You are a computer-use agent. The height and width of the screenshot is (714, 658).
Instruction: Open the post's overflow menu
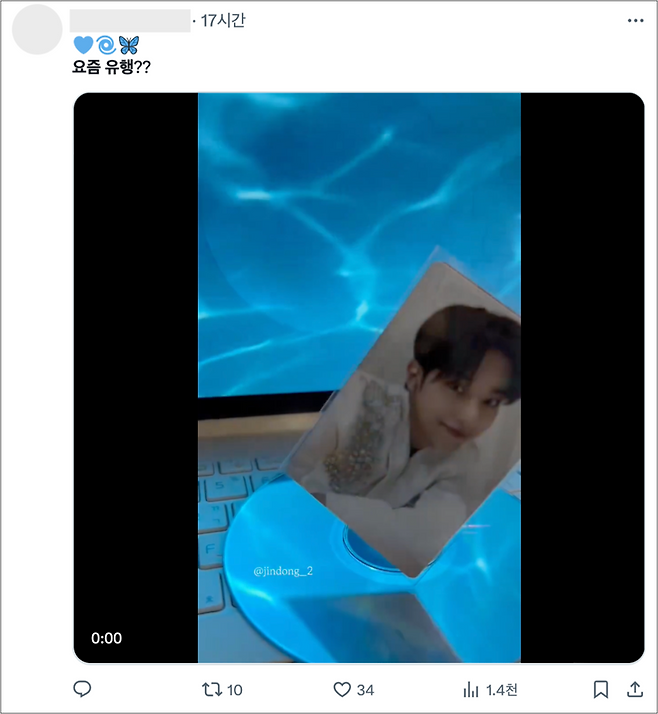point(635,20)
